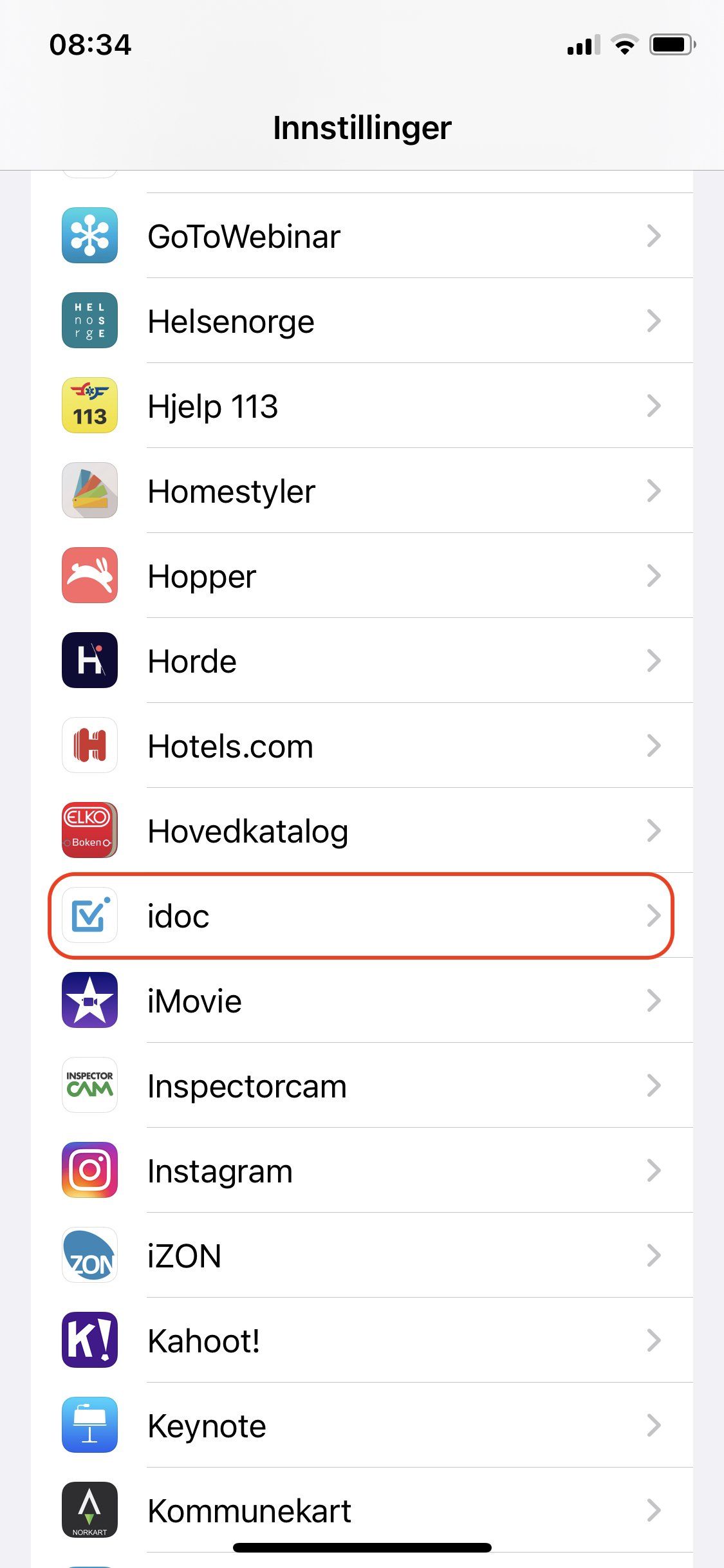Open Kahoot! app settings
This screenshot has width=724, height=1568.
362,1340
